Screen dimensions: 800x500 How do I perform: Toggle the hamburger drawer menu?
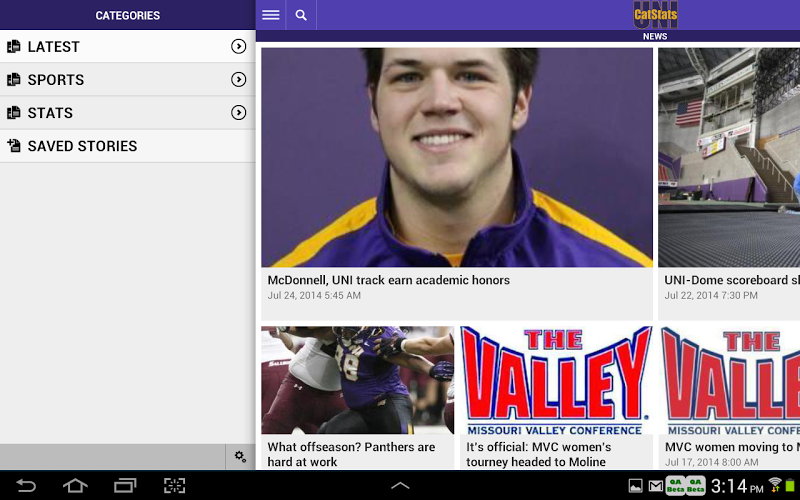[x=270, y=15]
